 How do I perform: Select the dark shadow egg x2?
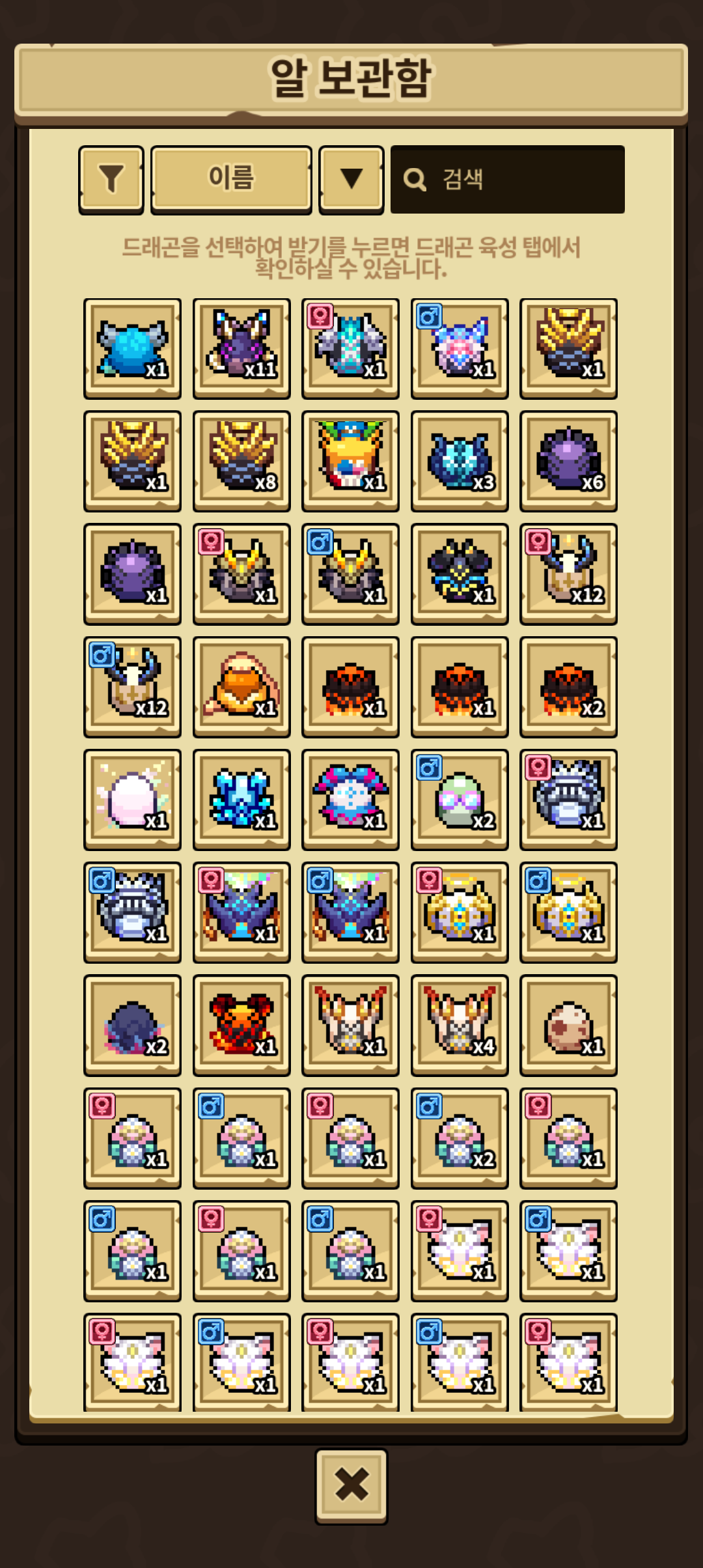(132, 1025)
